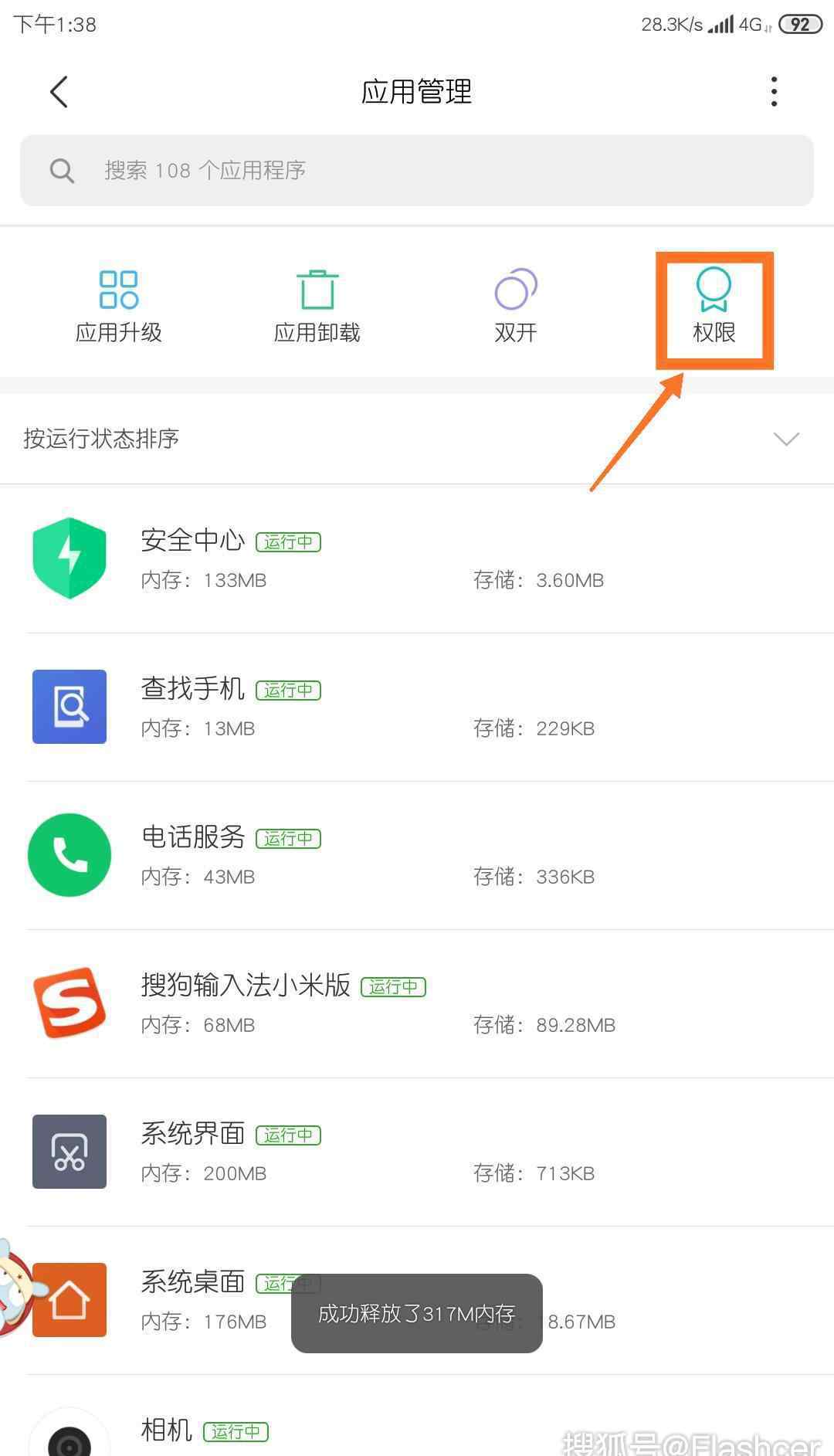Screen dimensions: 834x1456
Task: Open 安全中心 app details
Action: coord(417,558)
